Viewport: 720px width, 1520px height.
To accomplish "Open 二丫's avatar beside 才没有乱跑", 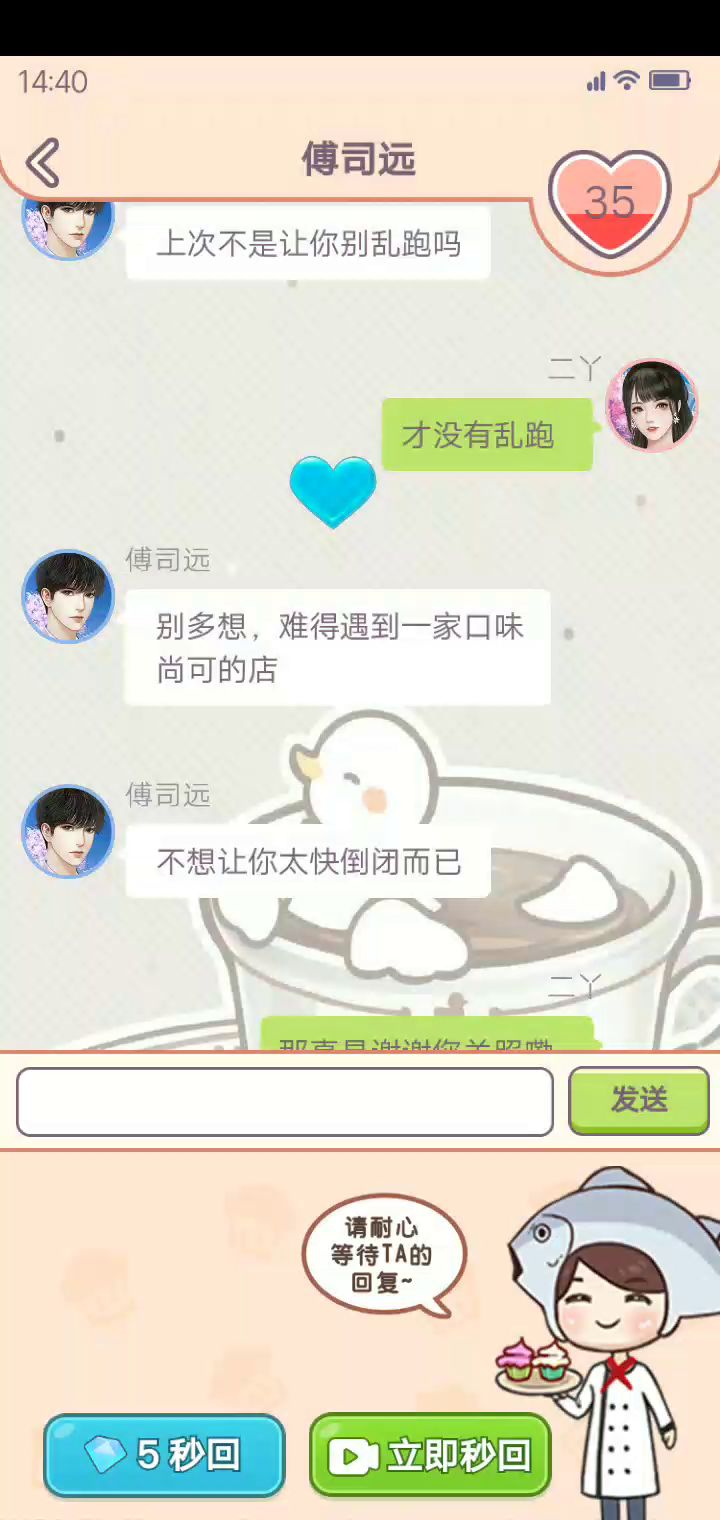I will tap(652, 406).
